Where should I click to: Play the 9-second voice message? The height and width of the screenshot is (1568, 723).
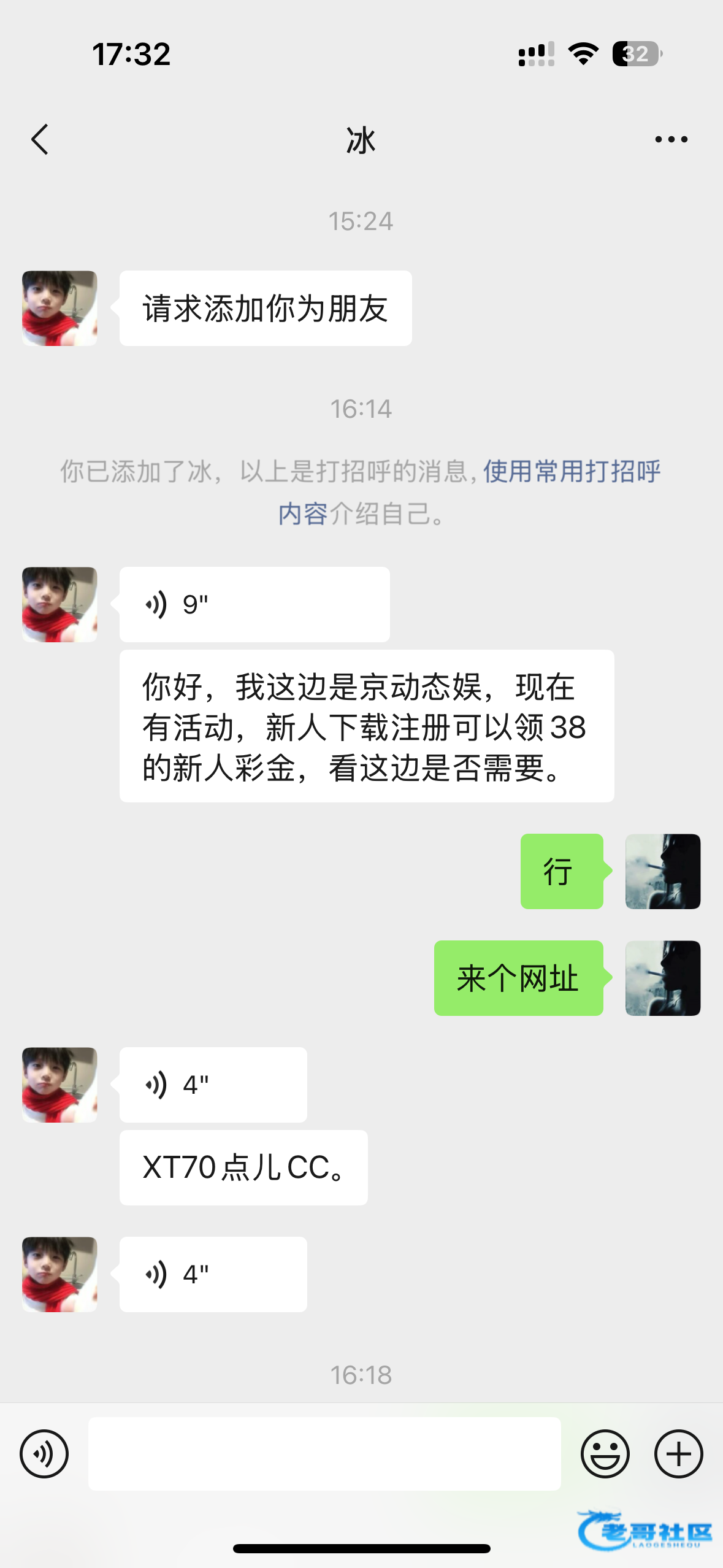click(x=254, y=605)
